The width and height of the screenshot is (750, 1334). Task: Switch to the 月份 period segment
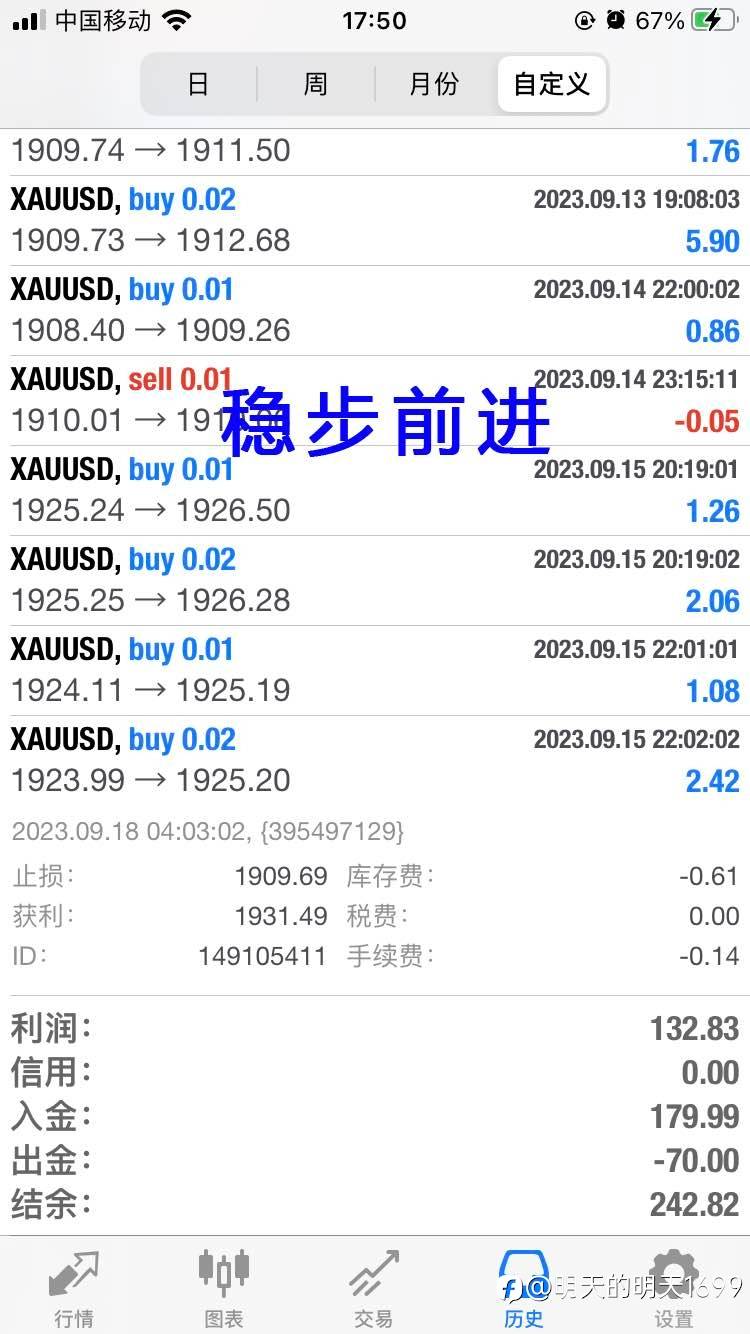434,84
